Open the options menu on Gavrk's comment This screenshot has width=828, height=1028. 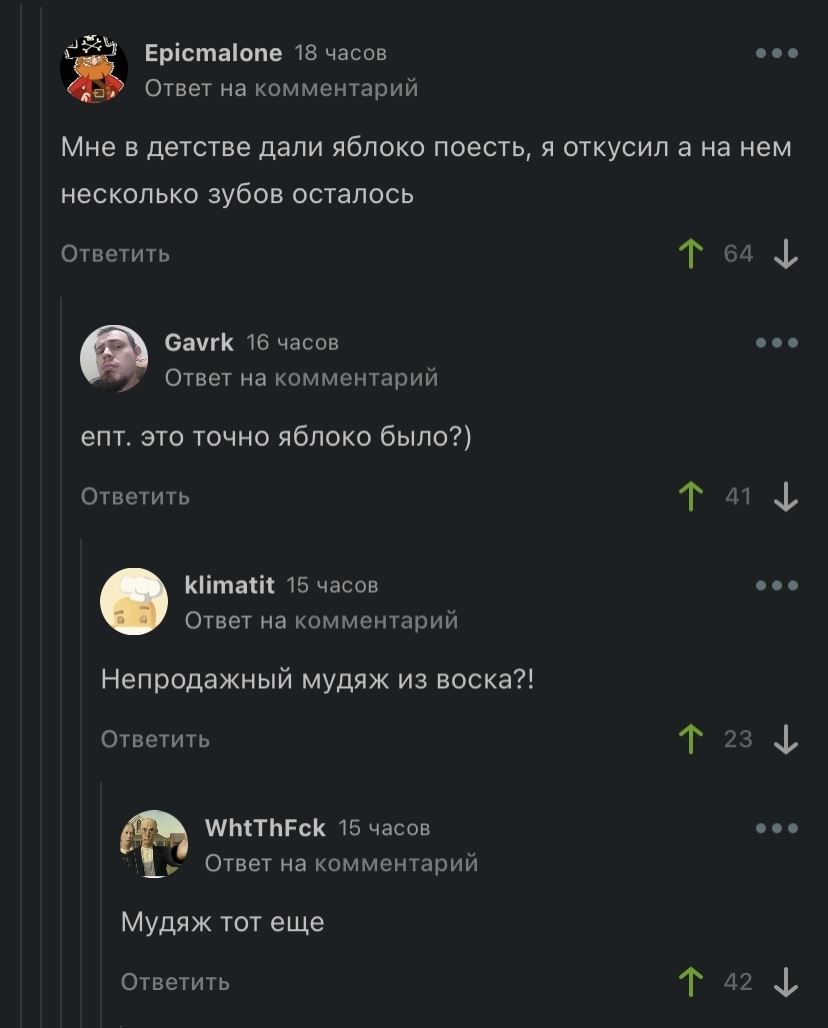[x=777, y=343]
